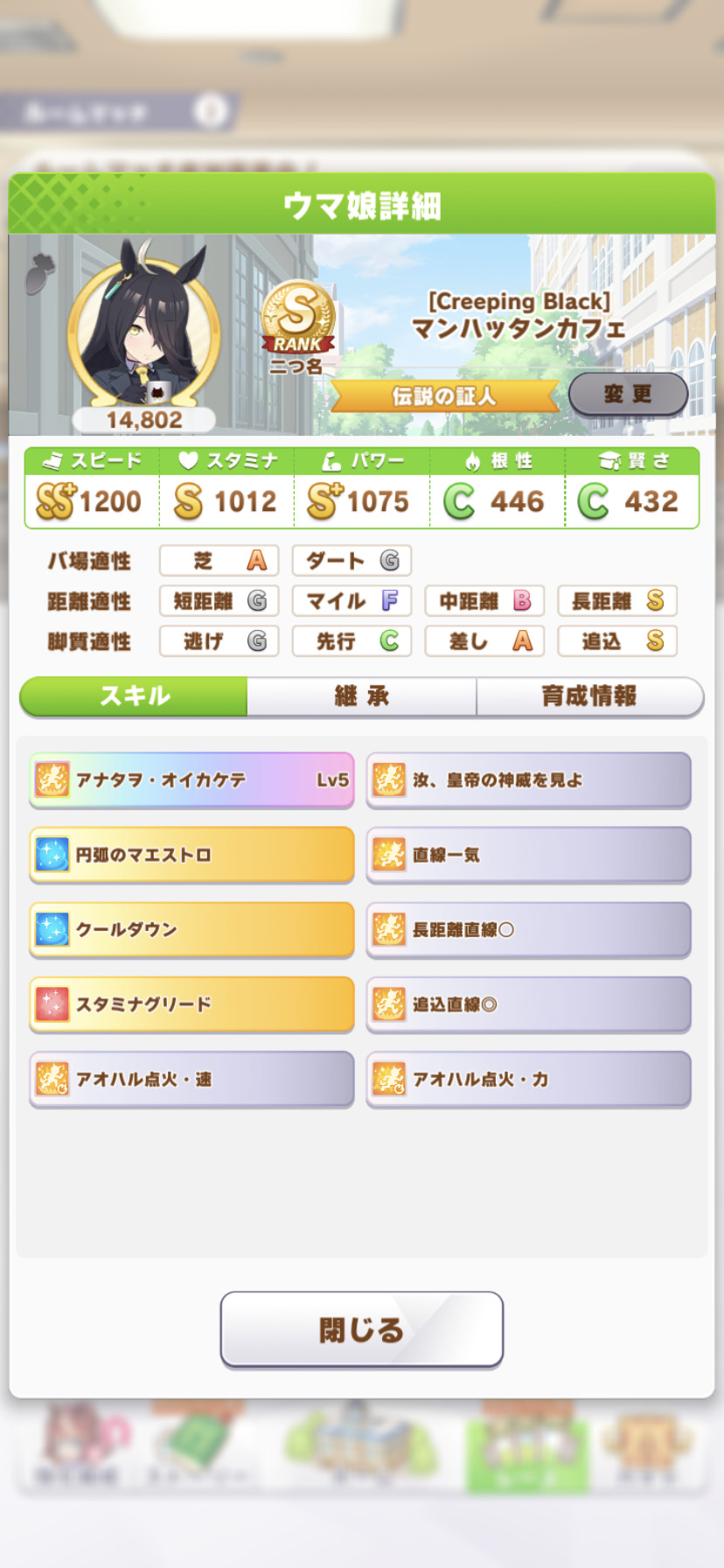Switch to the 継承 tab
The height and width of the screenshot is (1568, 724).
coord(361,696)
